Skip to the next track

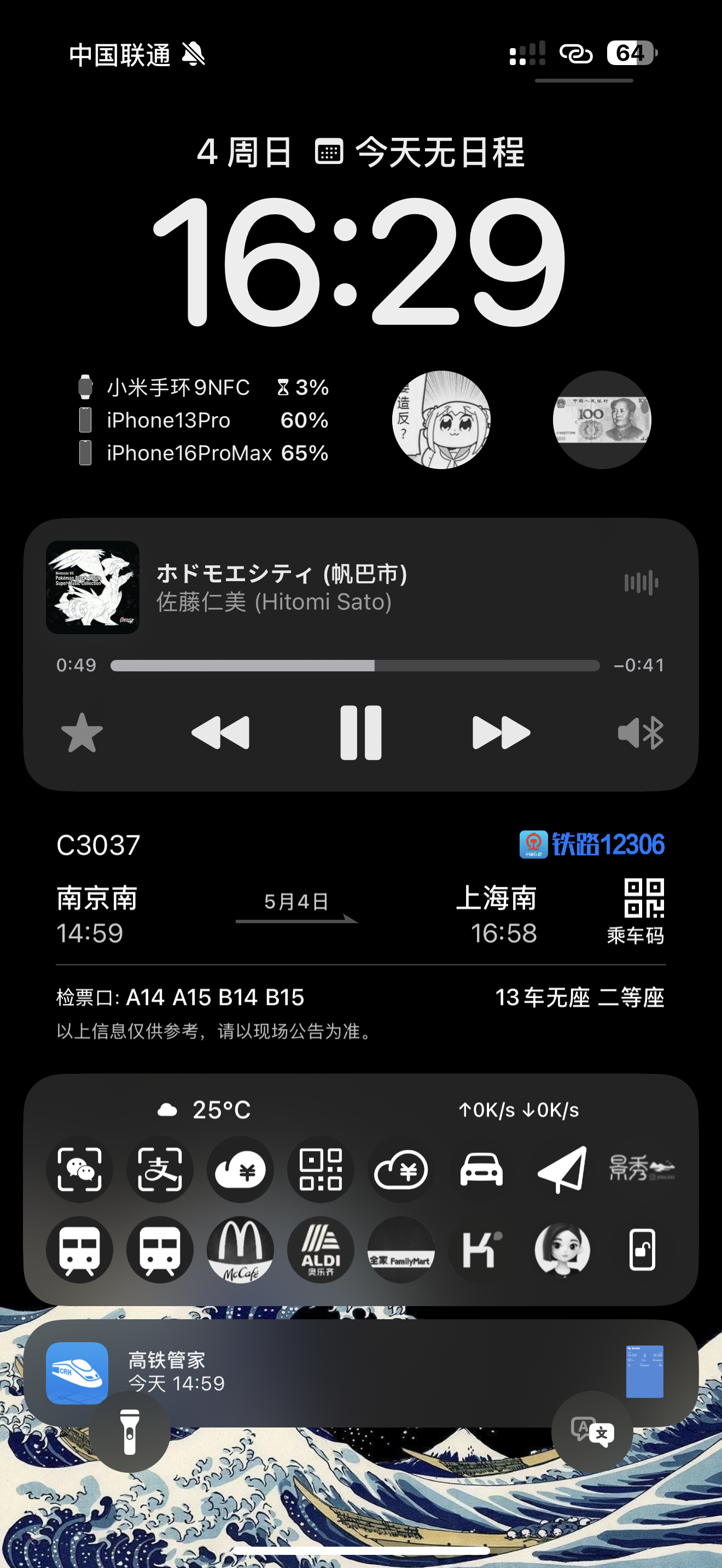click(x=501, y=733)
